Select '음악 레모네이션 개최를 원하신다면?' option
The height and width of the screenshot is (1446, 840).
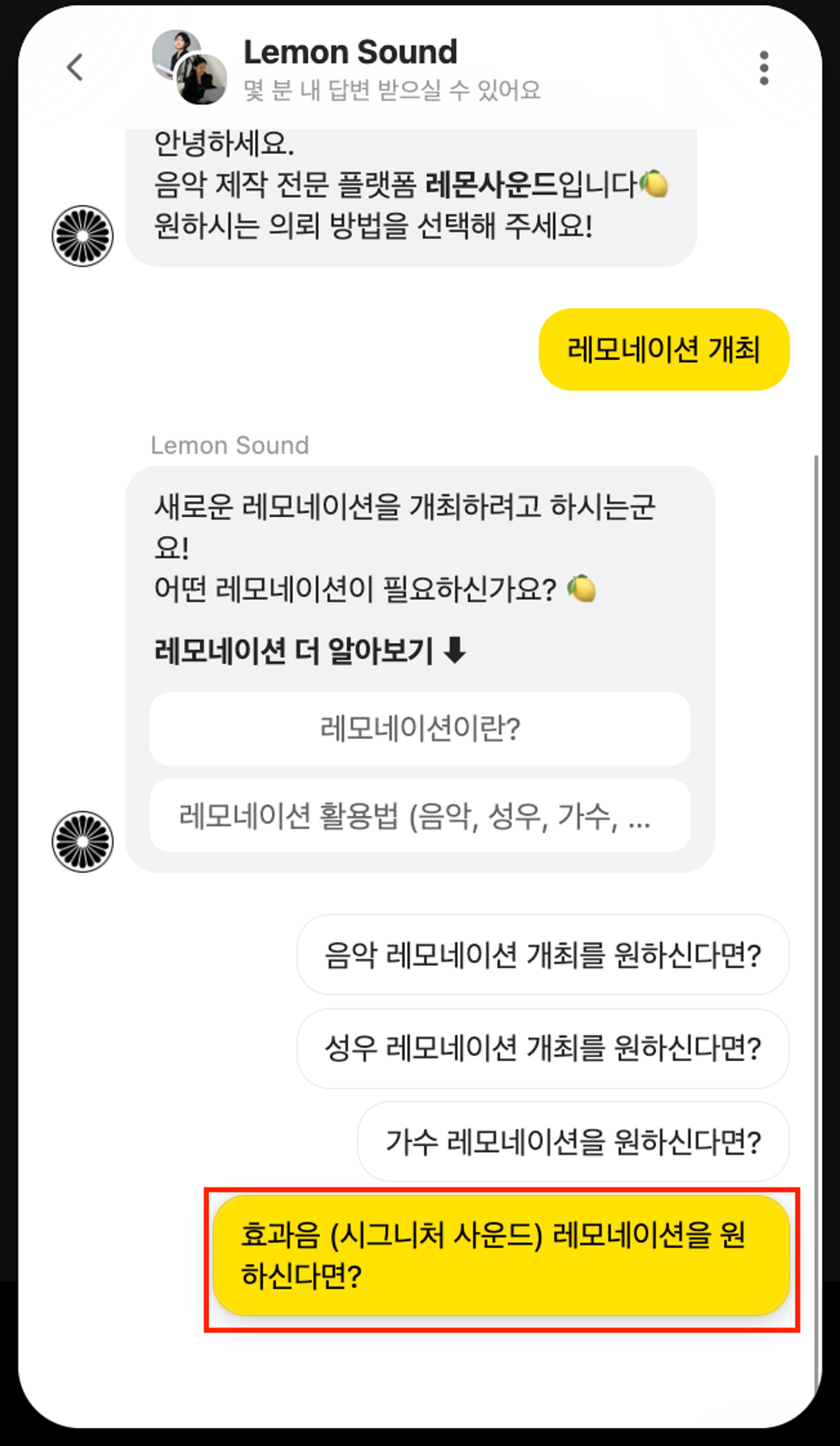tap(543, 955)
